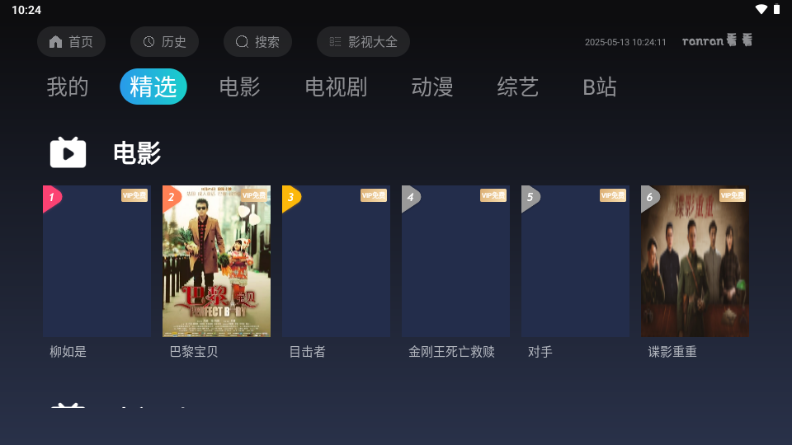Open the movie 对手

point(575,262)
